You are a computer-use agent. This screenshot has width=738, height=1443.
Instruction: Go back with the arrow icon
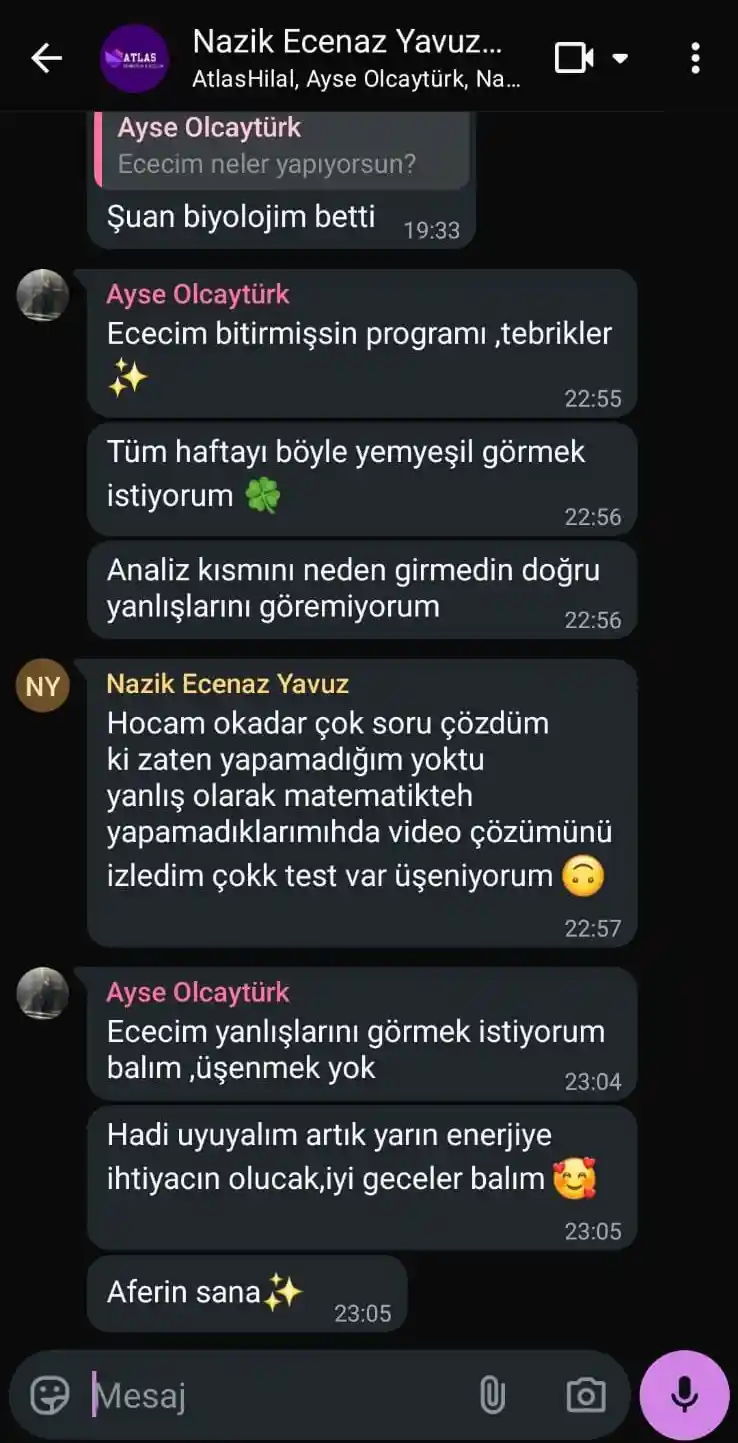44,57
